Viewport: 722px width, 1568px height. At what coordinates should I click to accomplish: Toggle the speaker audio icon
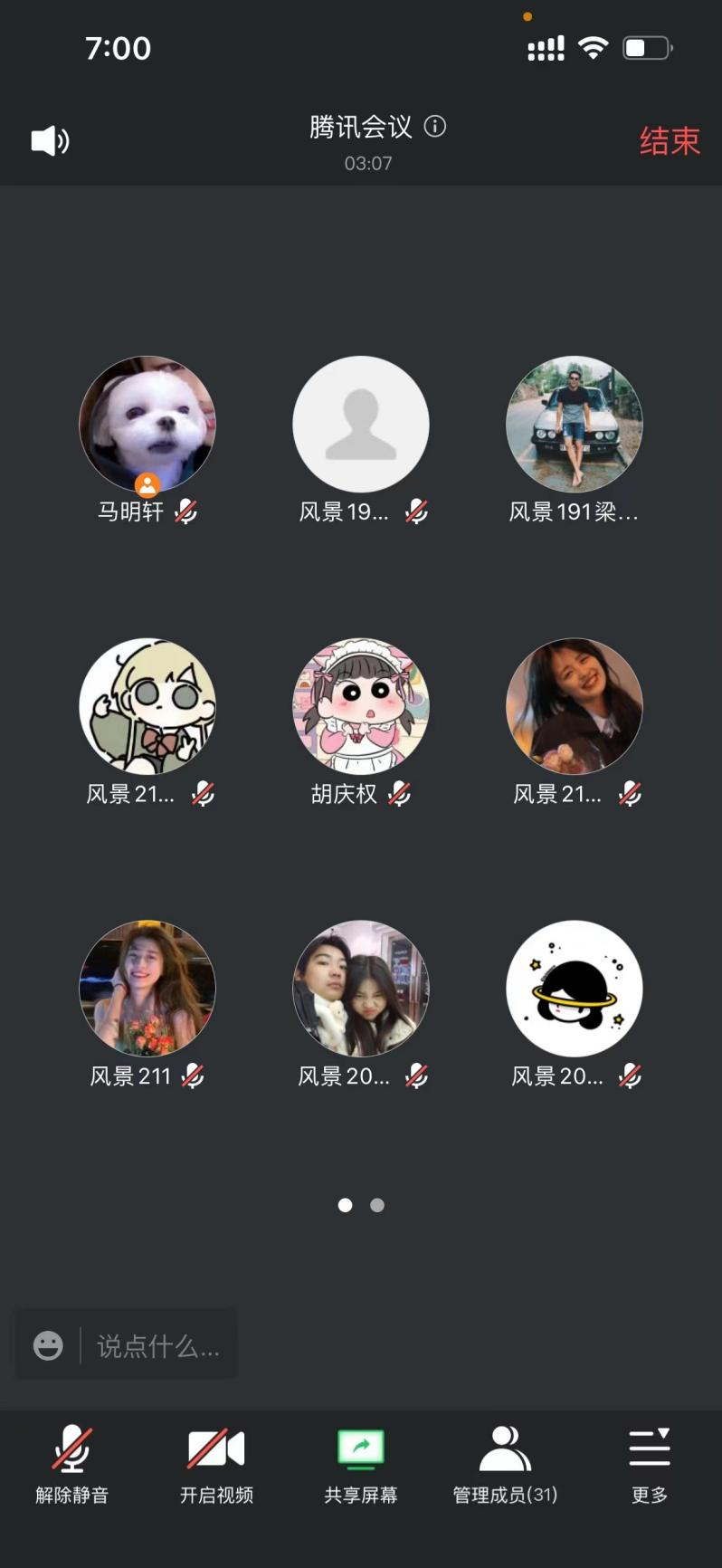click(50, 141)
